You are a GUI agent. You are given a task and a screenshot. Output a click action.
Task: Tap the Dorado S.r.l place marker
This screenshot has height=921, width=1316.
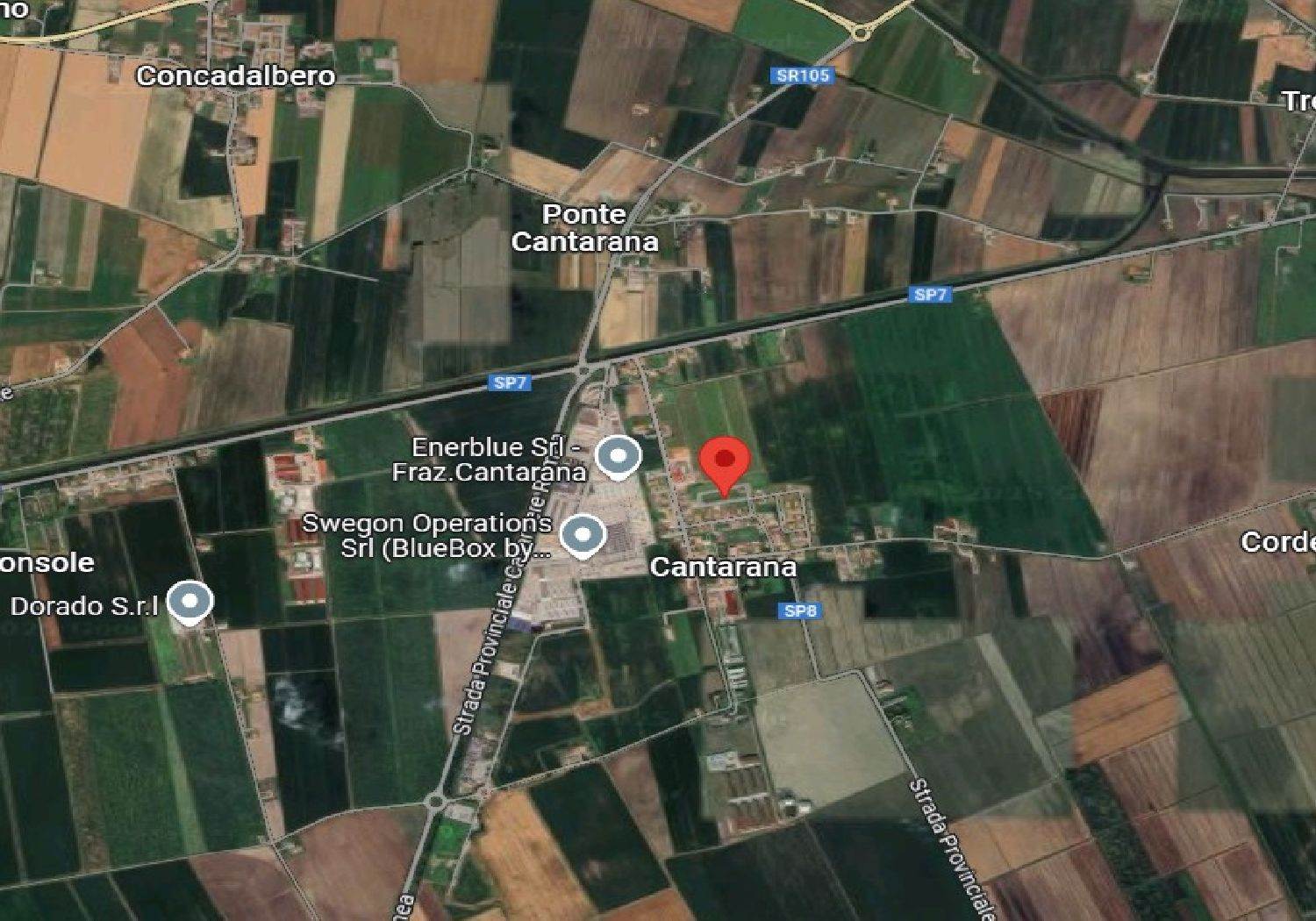point(190,602)
